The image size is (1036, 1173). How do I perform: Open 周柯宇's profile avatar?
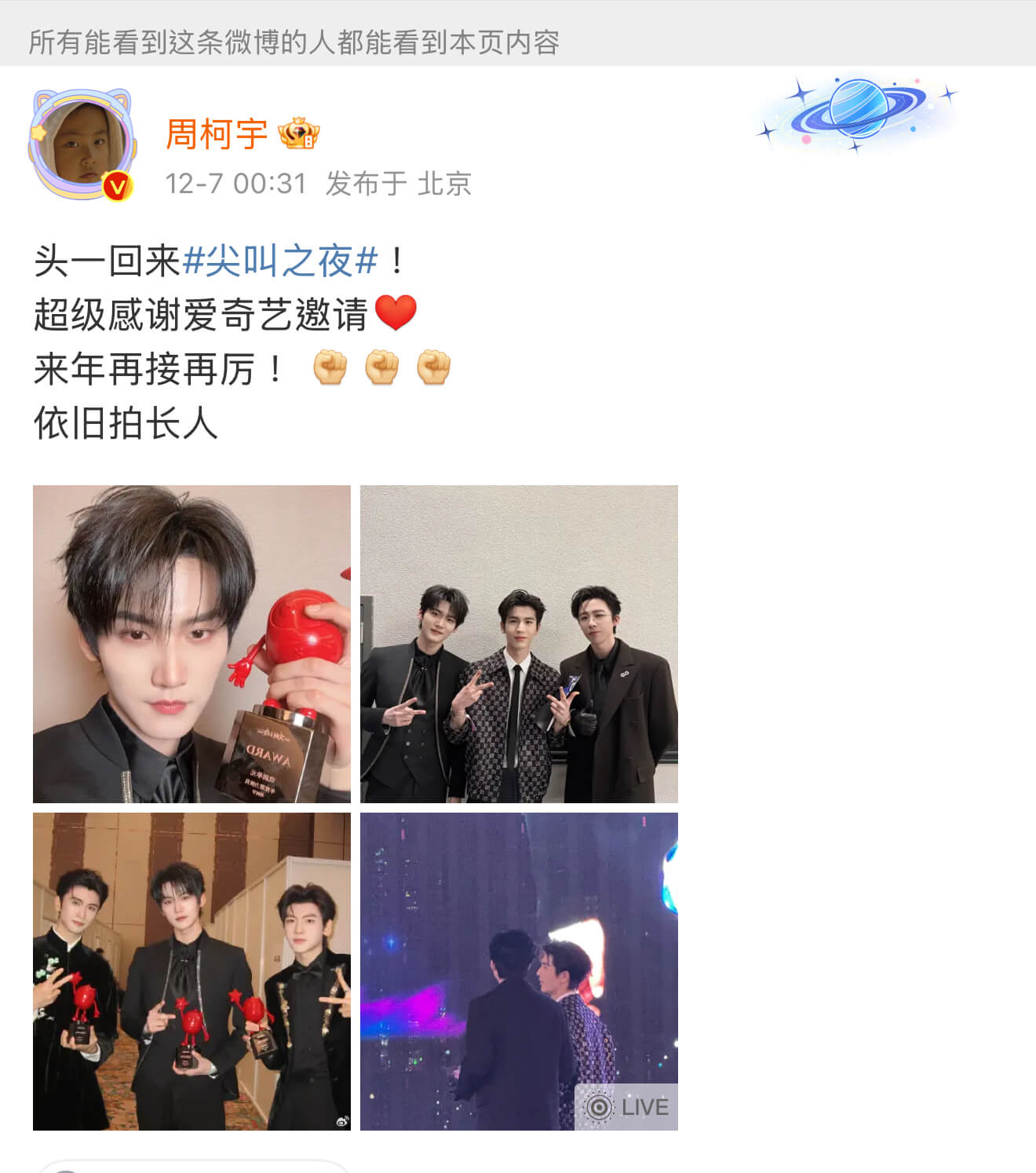tap(81, 145)
